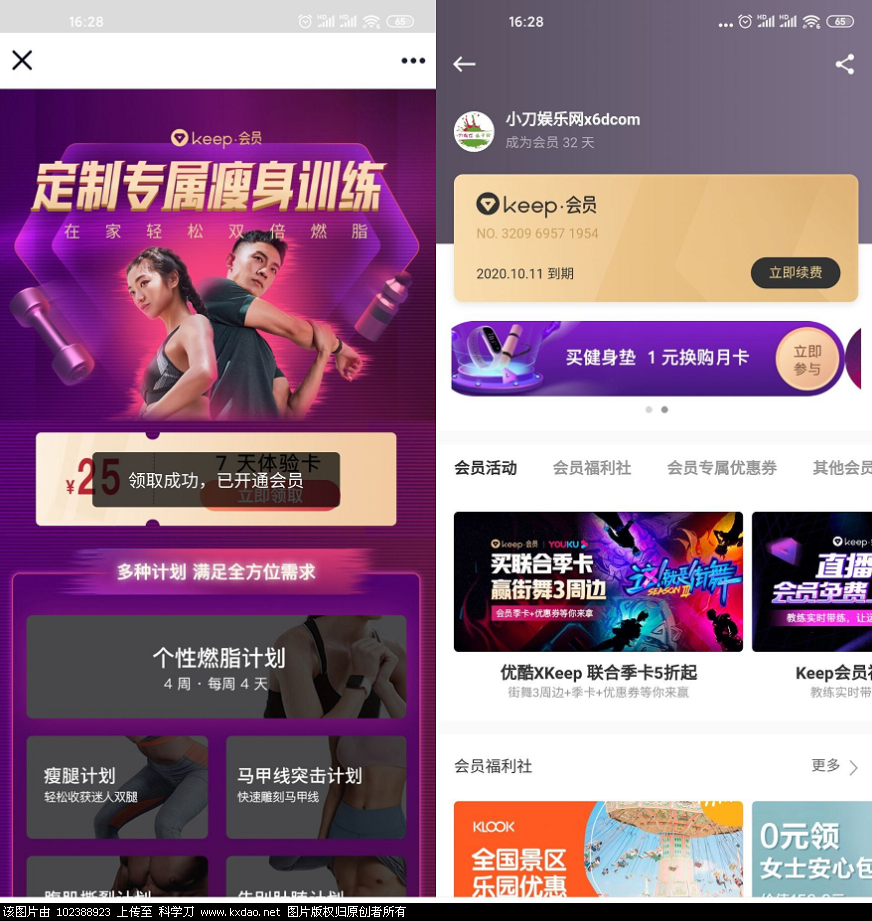Open the 马甲线突击计划 card
This screenshot has height=921, width=872.
pos(316,787)
